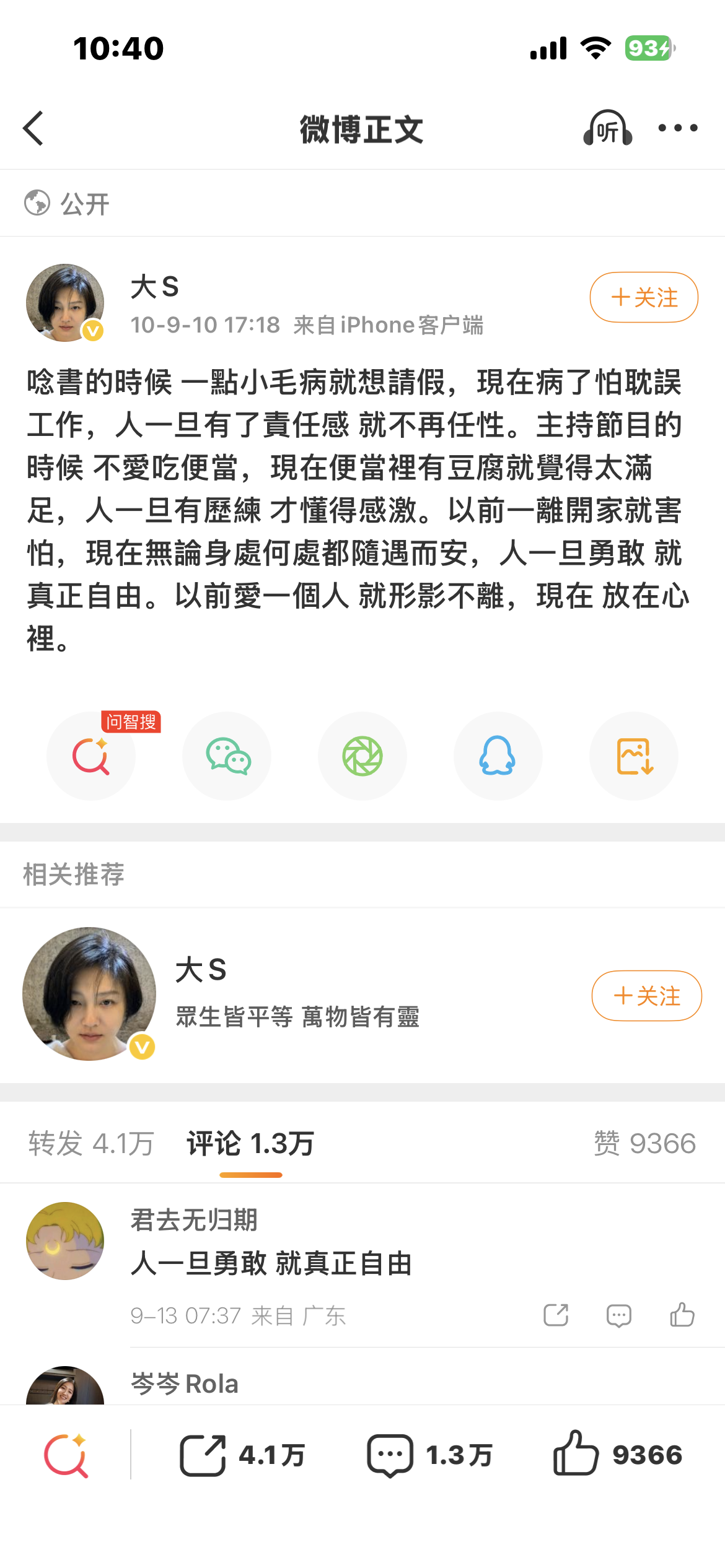Share the post to WeChat
The height and width of the screenshot is (1568, 725).
tap(227, 756)
